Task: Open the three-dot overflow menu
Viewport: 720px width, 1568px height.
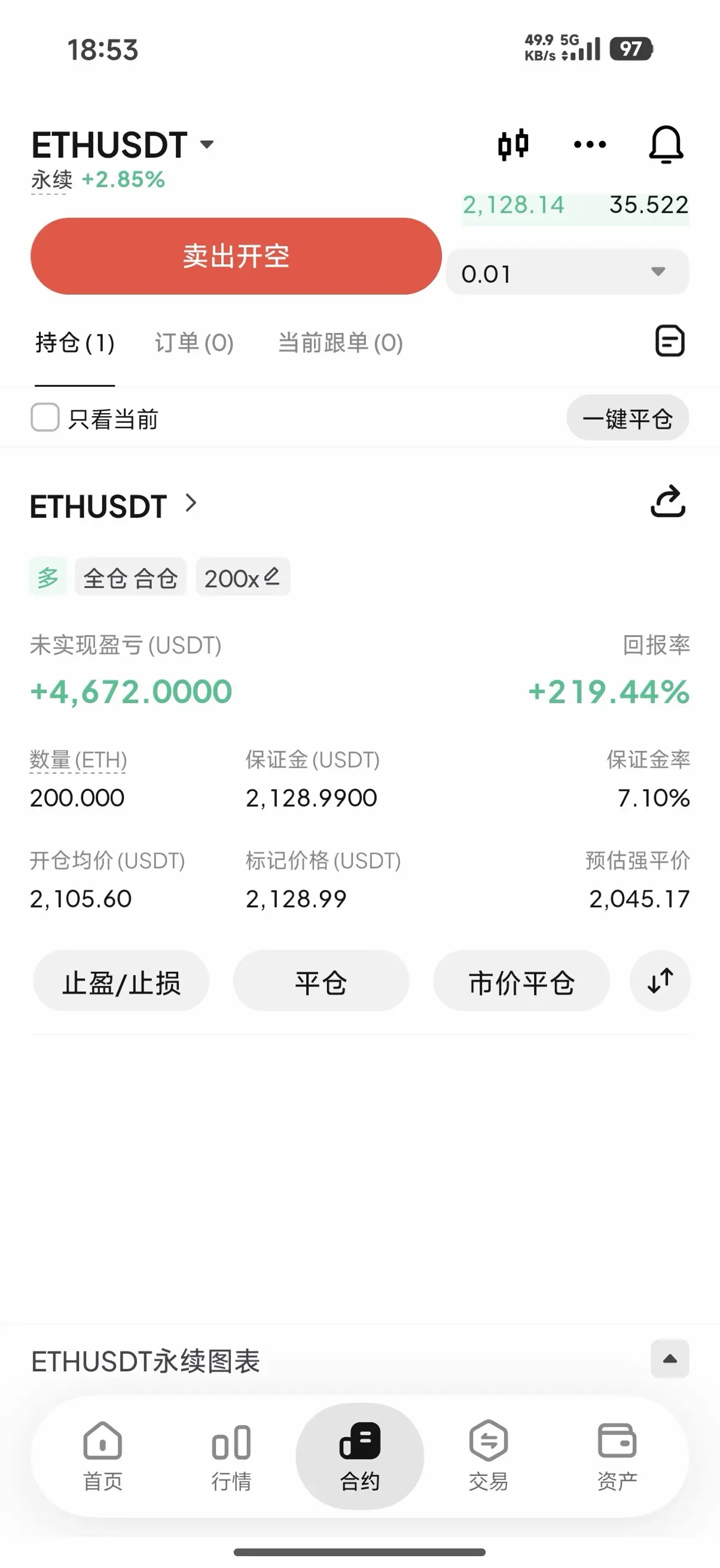Action: point(590,145)
